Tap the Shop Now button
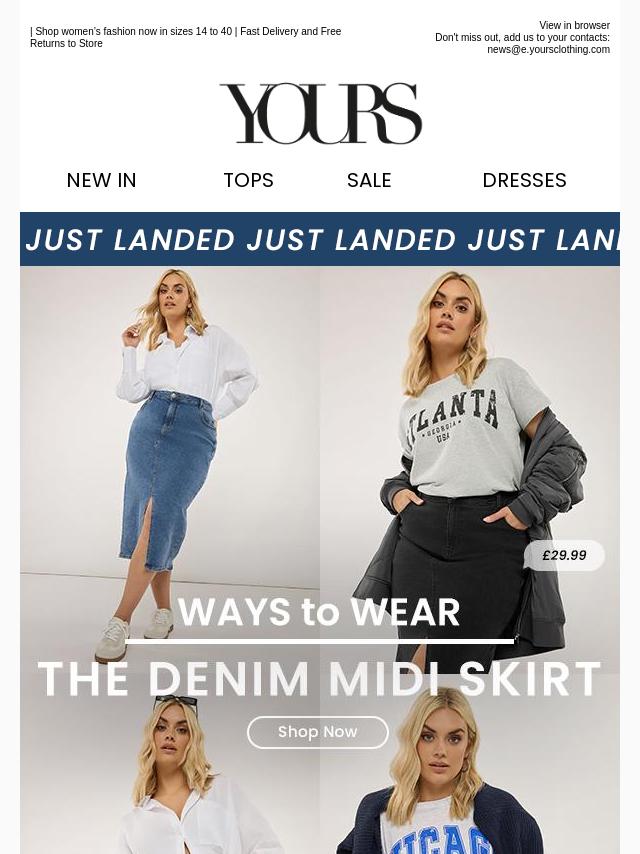Screen dimensions: 640x854 point(318,732)
